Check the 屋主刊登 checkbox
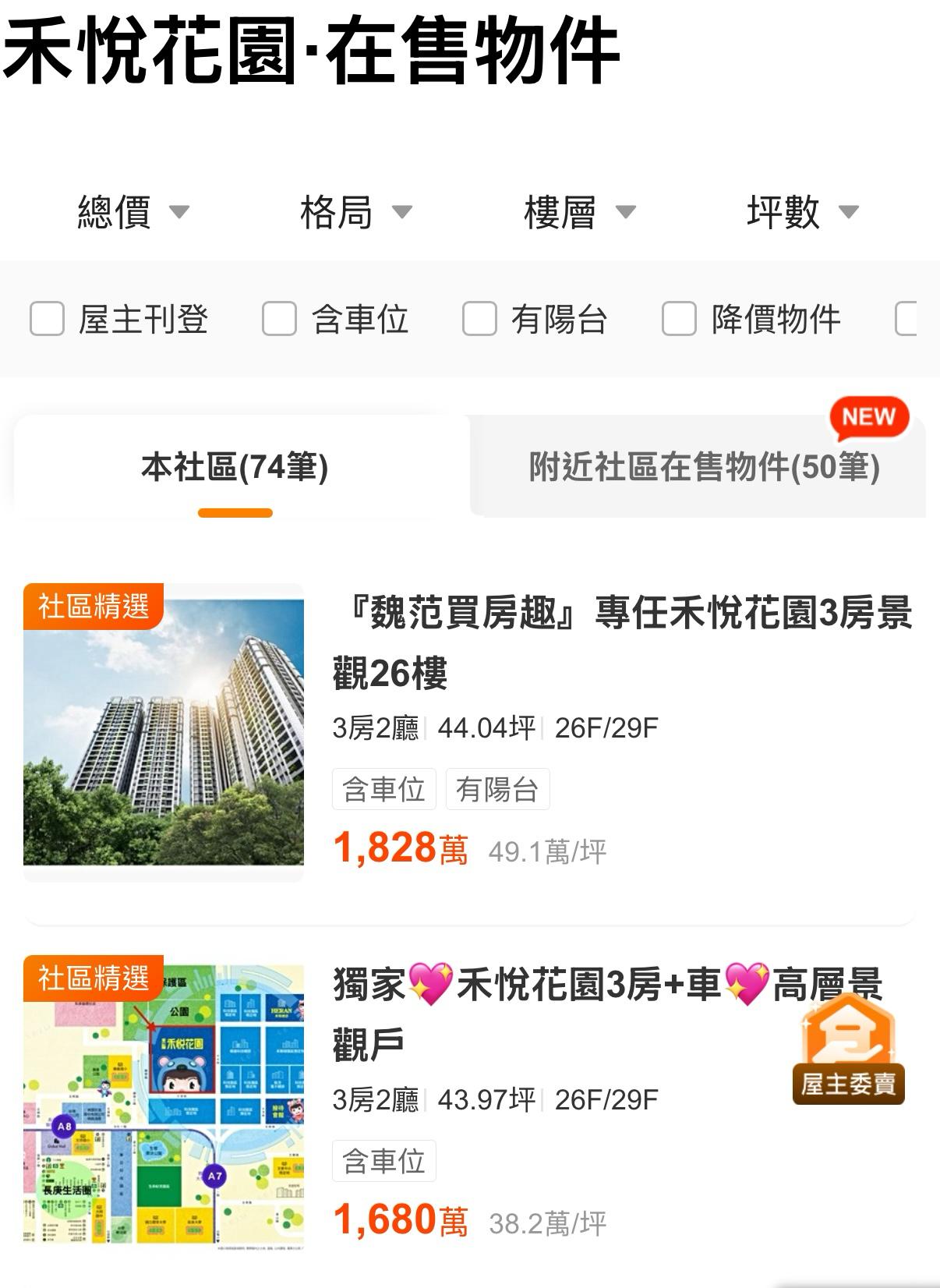 tap(47, 319)
